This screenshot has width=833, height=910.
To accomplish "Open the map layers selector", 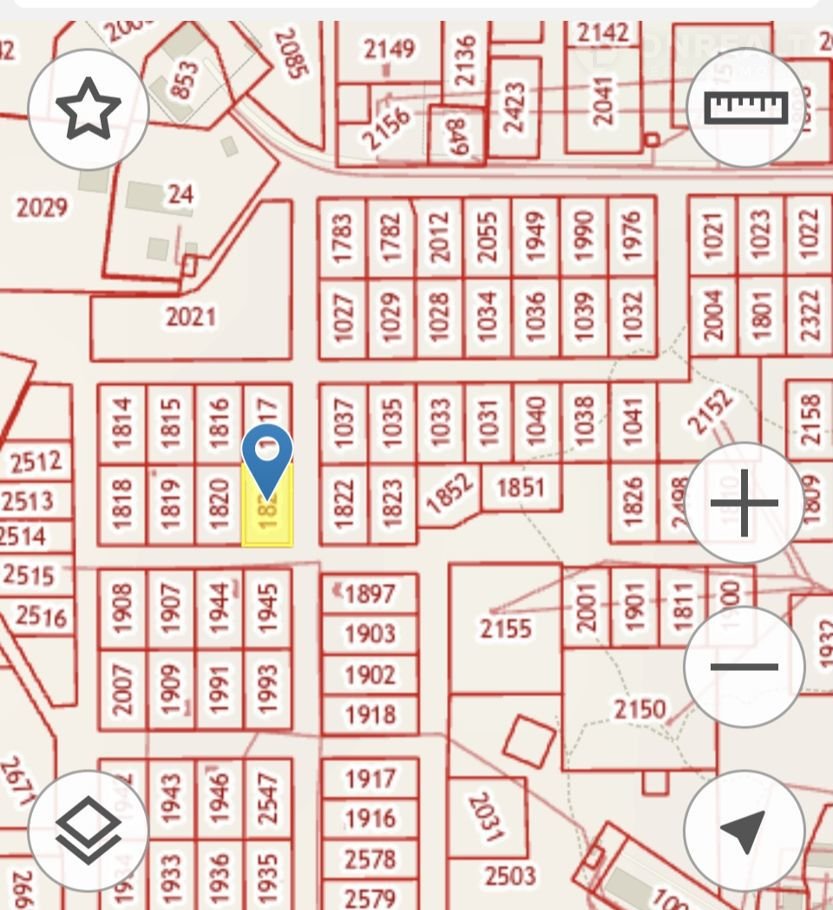I will click(88, 830).
